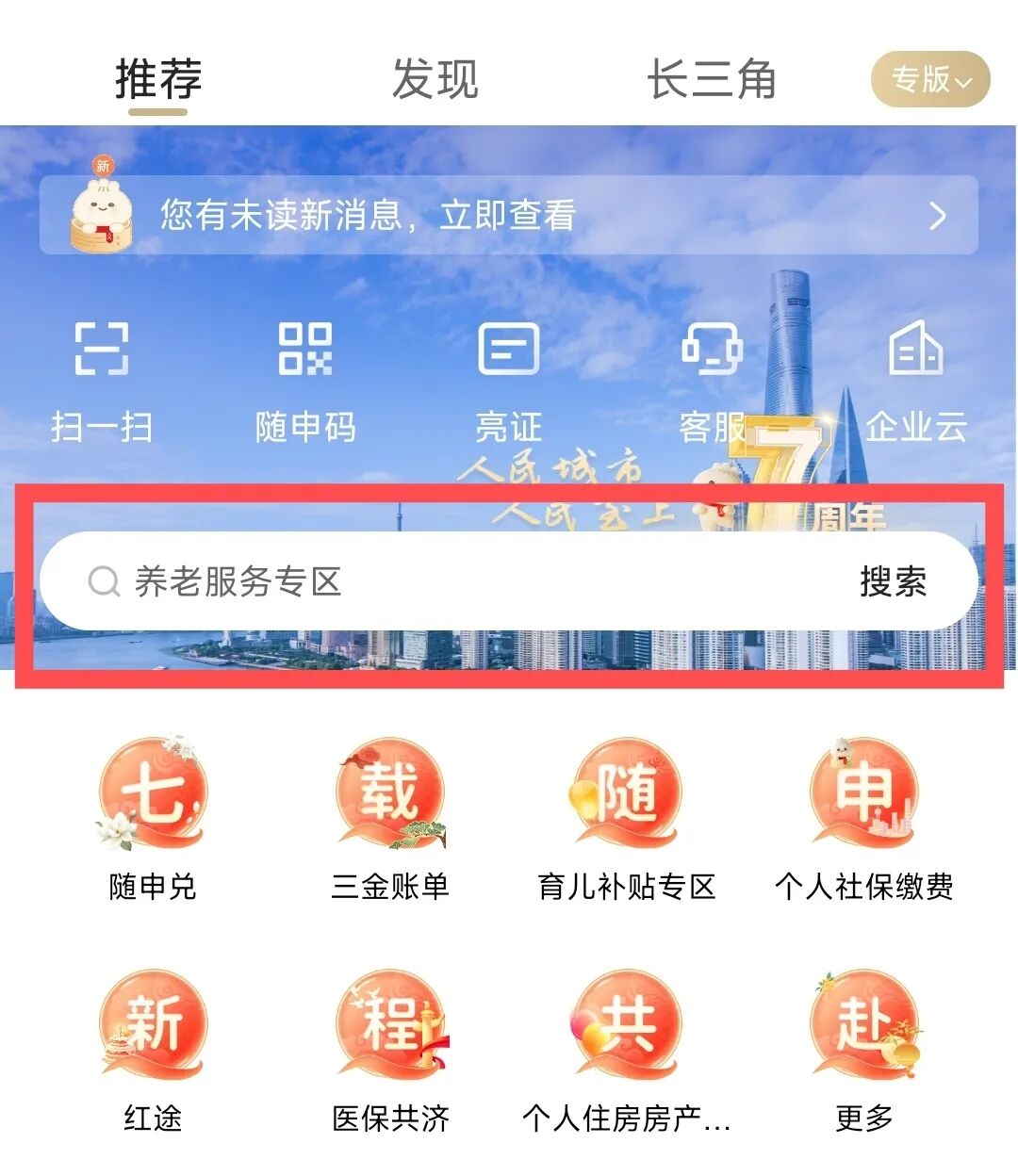
Task: Open 育儿补贴专区
Action: pyautogui.click(x=627, y=820)
